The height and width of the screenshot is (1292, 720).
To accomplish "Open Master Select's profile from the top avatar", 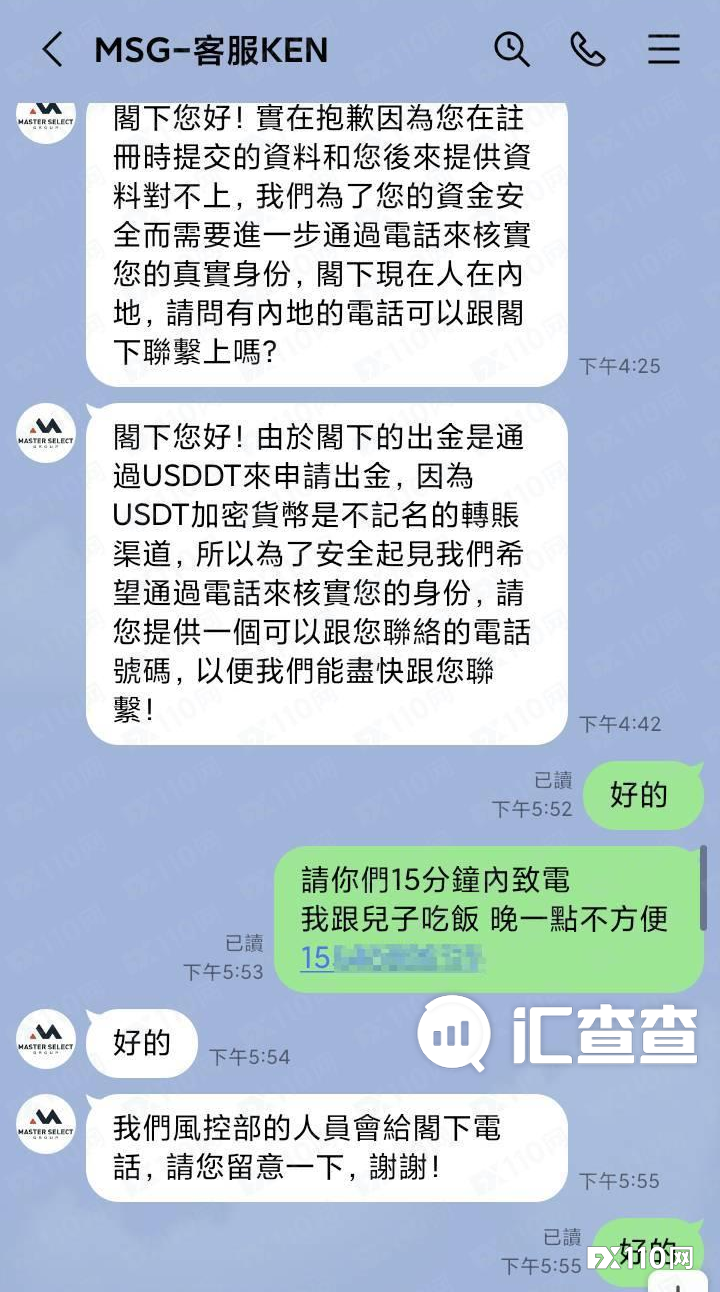I will [44, 118].
